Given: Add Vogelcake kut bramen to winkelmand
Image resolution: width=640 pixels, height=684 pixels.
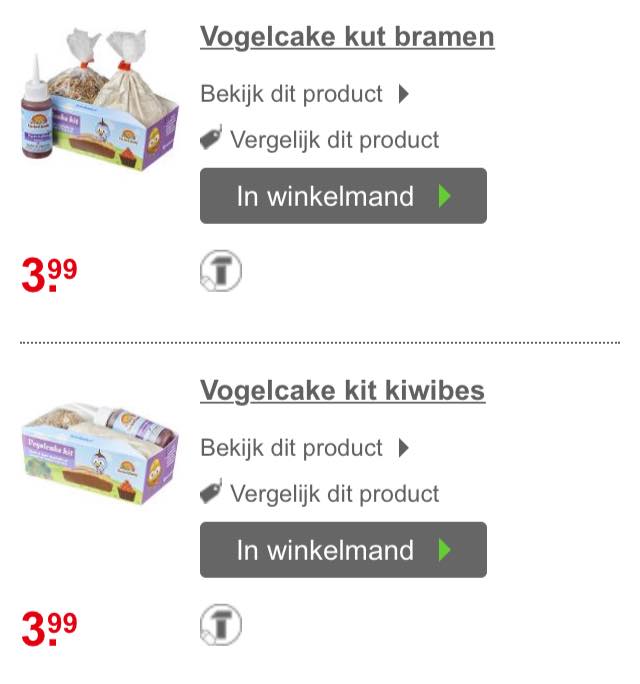Looking at the screenshot, I should [343, 196].
